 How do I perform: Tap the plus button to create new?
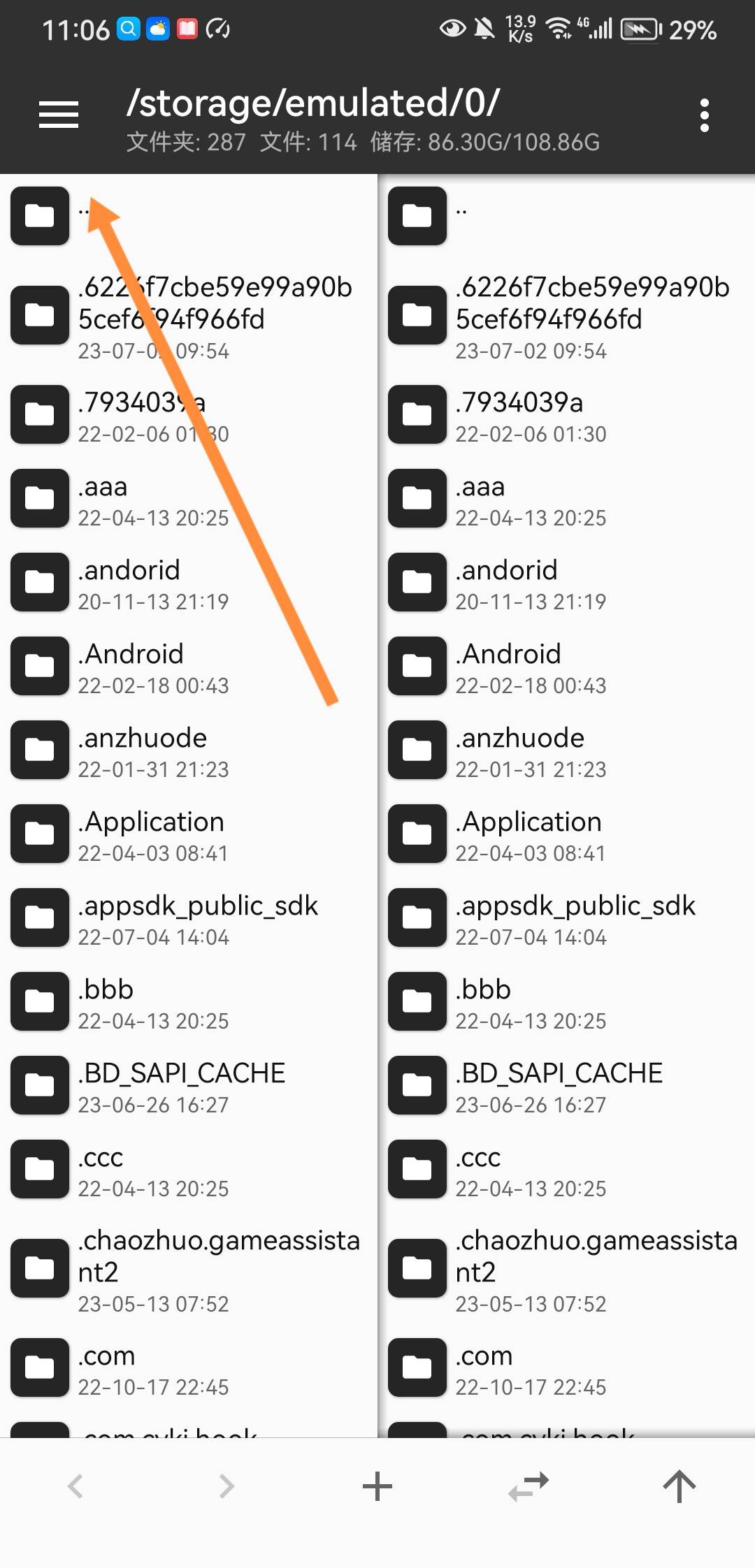(377, 1486)
